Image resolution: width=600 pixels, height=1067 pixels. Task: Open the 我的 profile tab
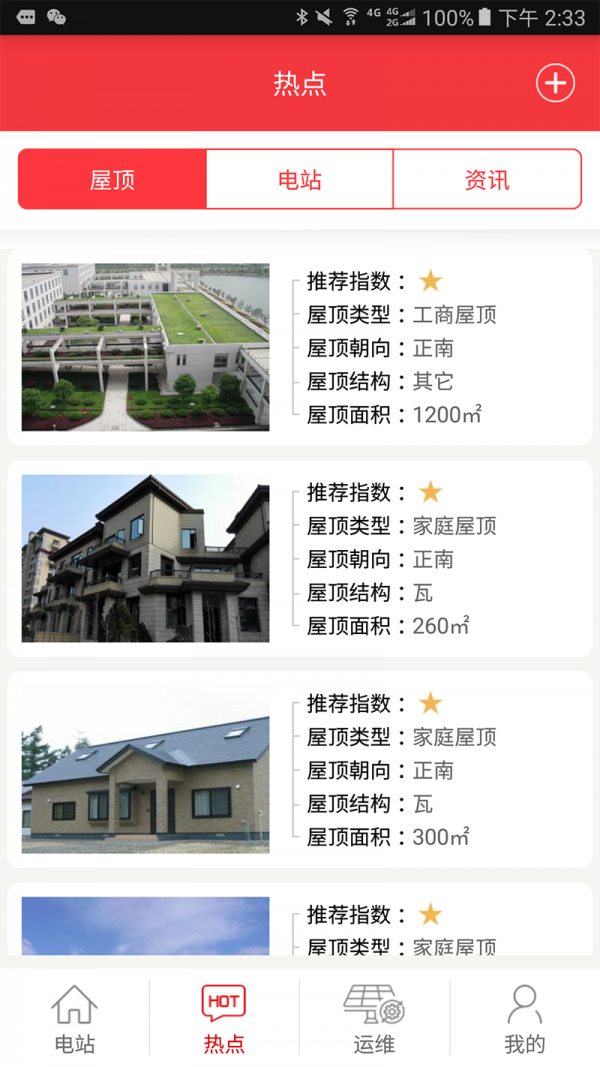pyautogui.click(x=524, y=1019)
